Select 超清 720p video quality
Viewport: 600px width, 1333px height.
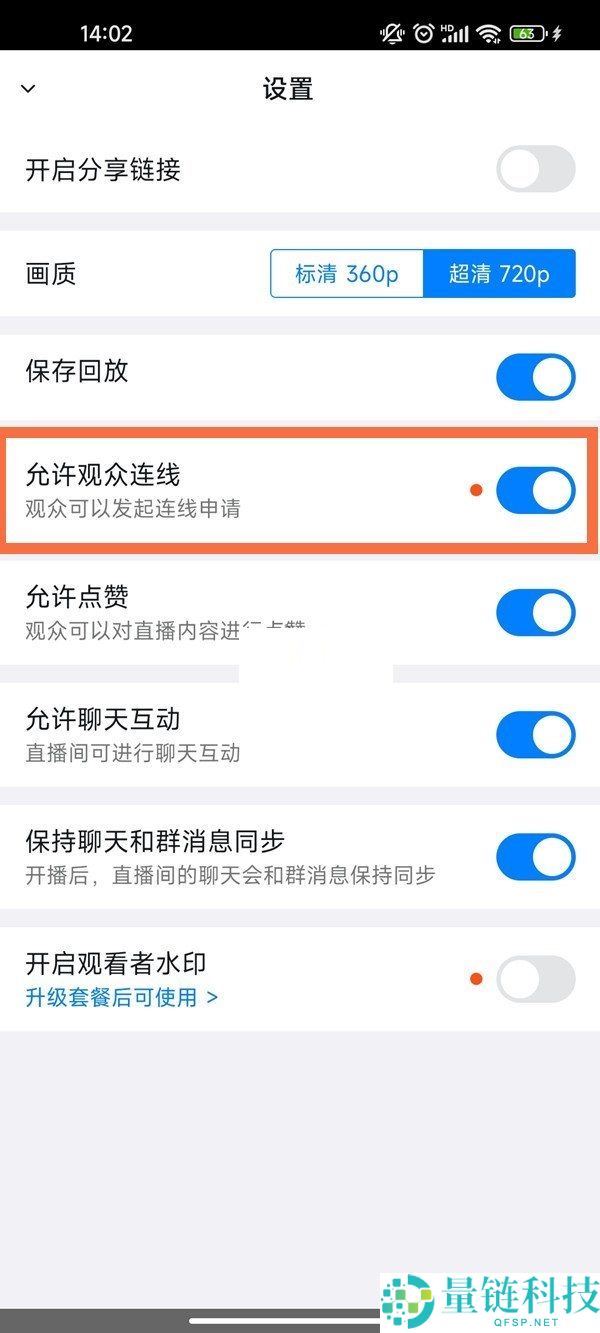[499, 274]
